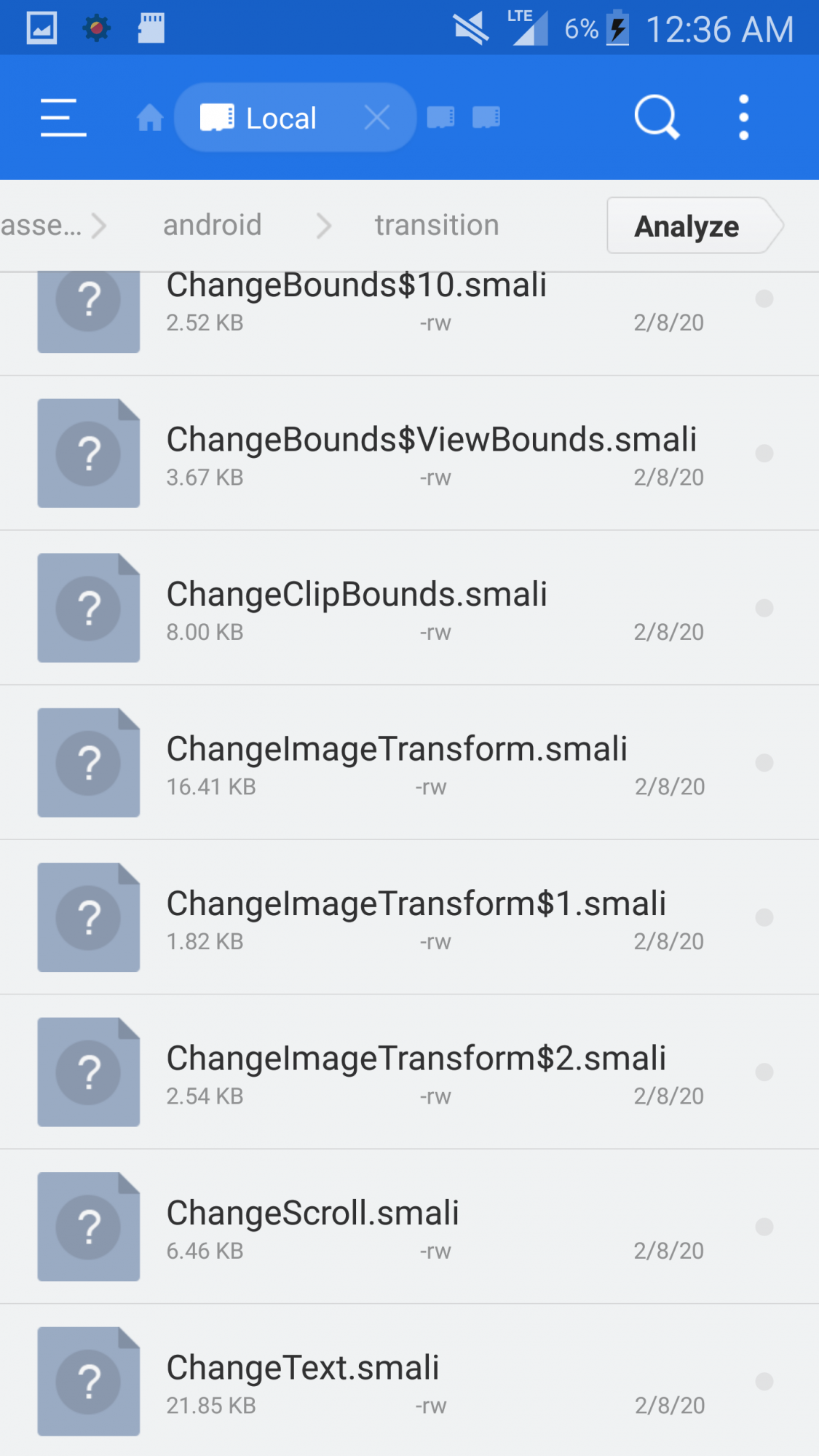Open the ChangeClipBounds.smali file icon
The image size is (819, 1456).
click(88, 608)
